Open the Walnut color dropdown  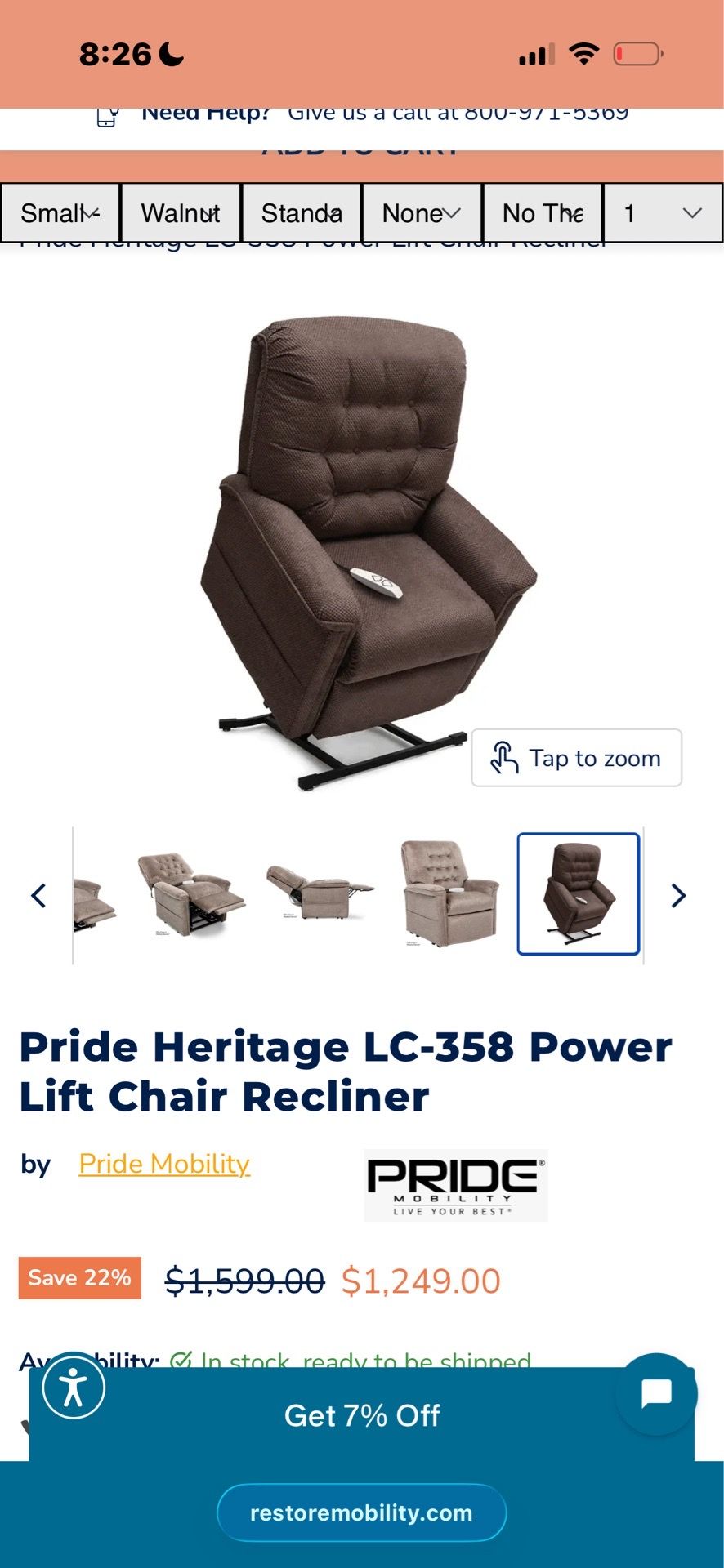(x=181, y=213)
